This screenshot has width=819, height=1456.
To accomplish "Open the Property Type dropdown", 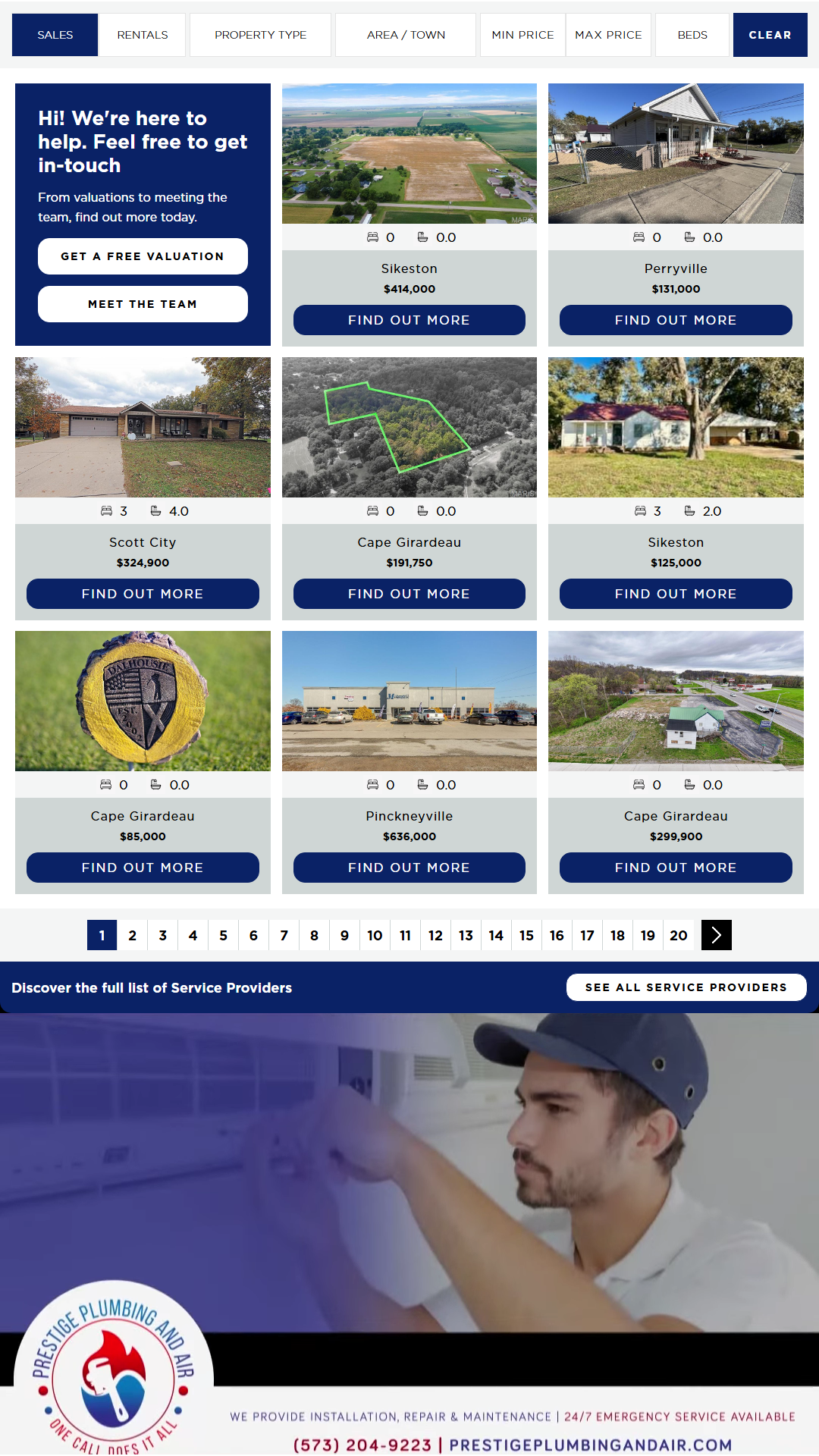I will [x=260, y=35].
